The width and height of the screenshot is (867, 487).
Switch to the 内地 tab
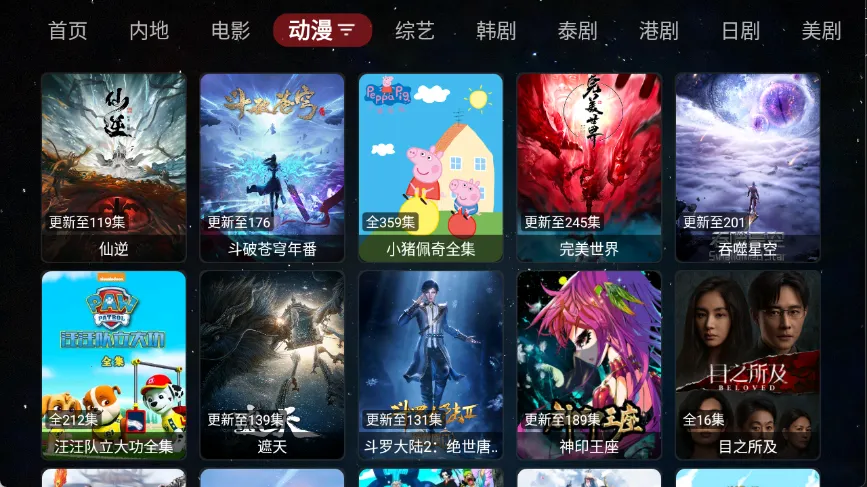149,30
